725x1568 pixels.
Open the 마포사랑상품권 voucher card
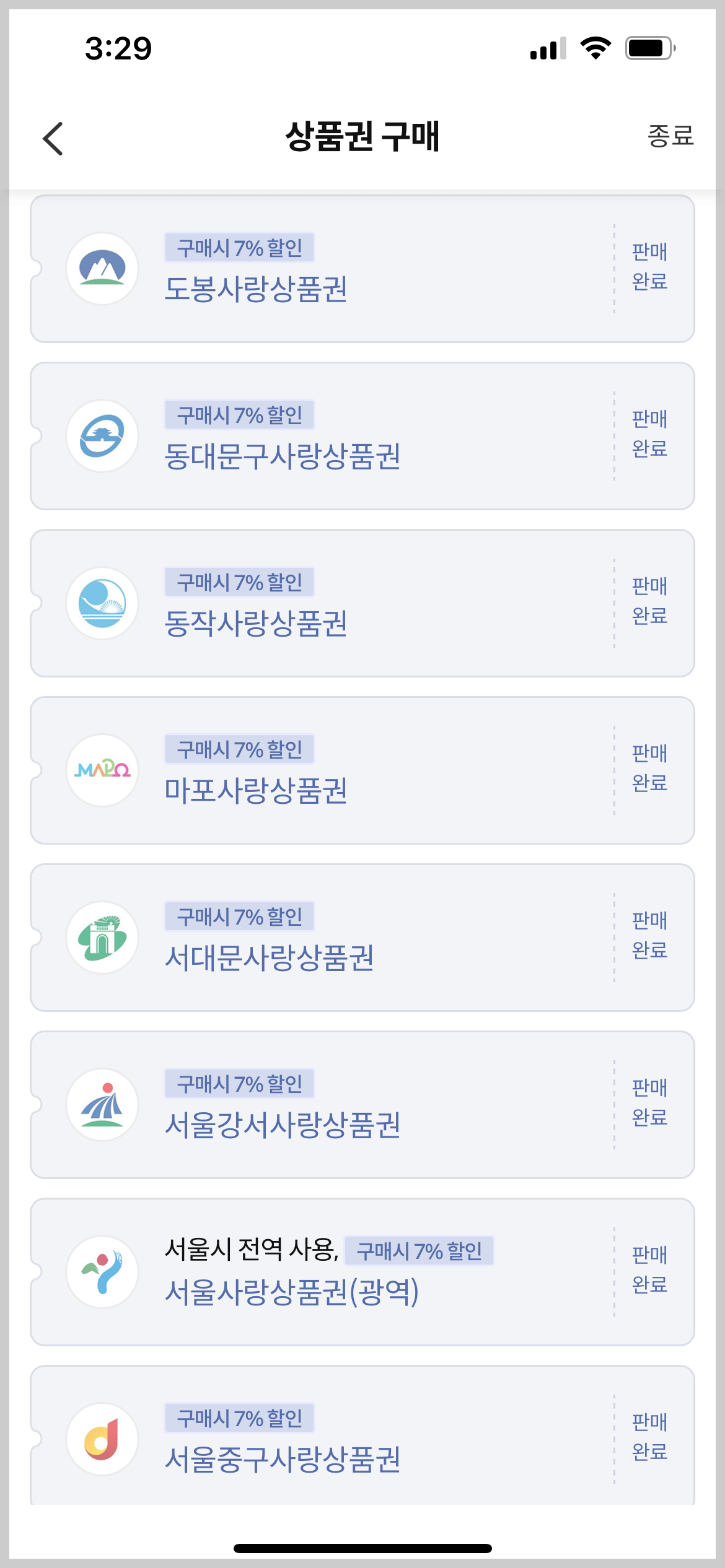click(362, 770)
